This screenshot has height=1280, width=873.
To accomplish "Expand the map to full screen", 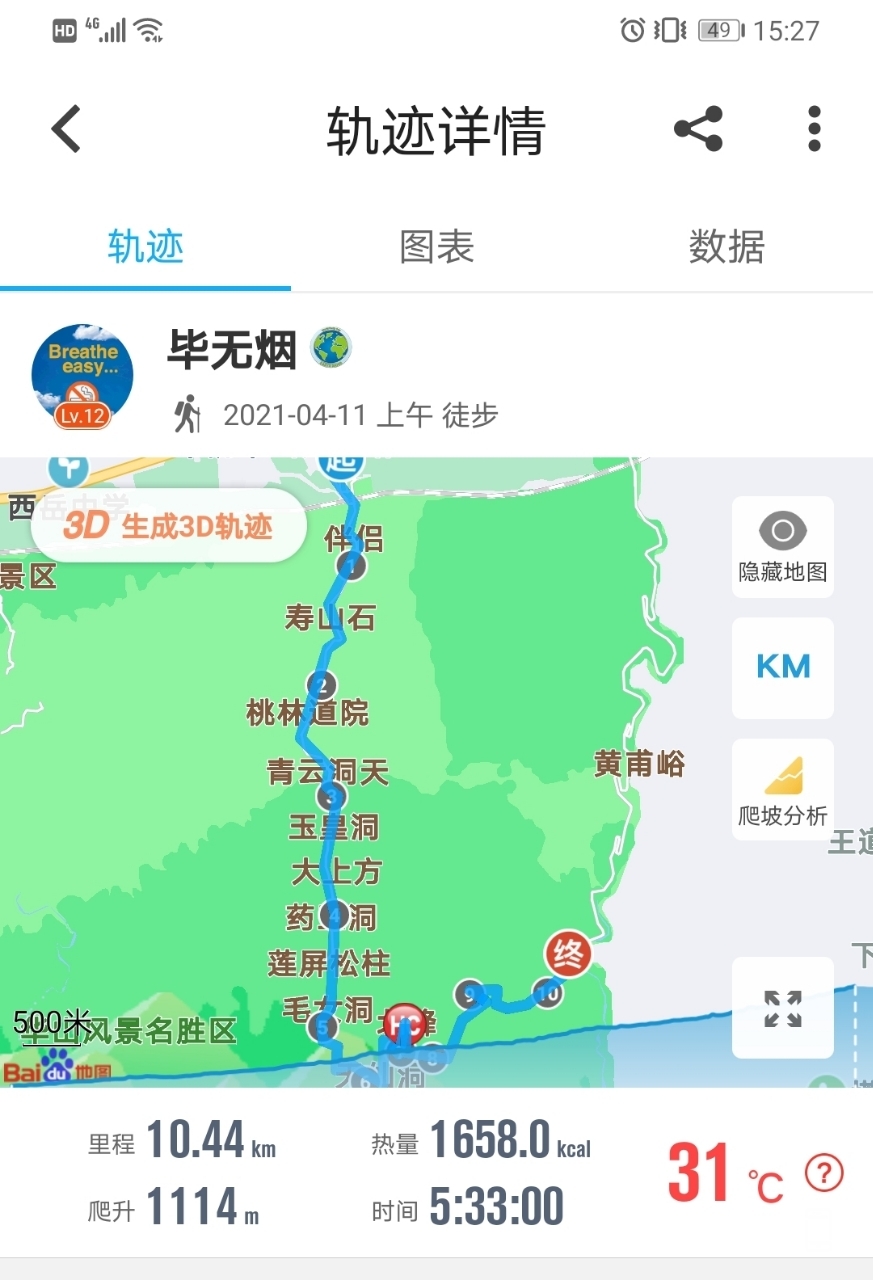I will 783,1008.
